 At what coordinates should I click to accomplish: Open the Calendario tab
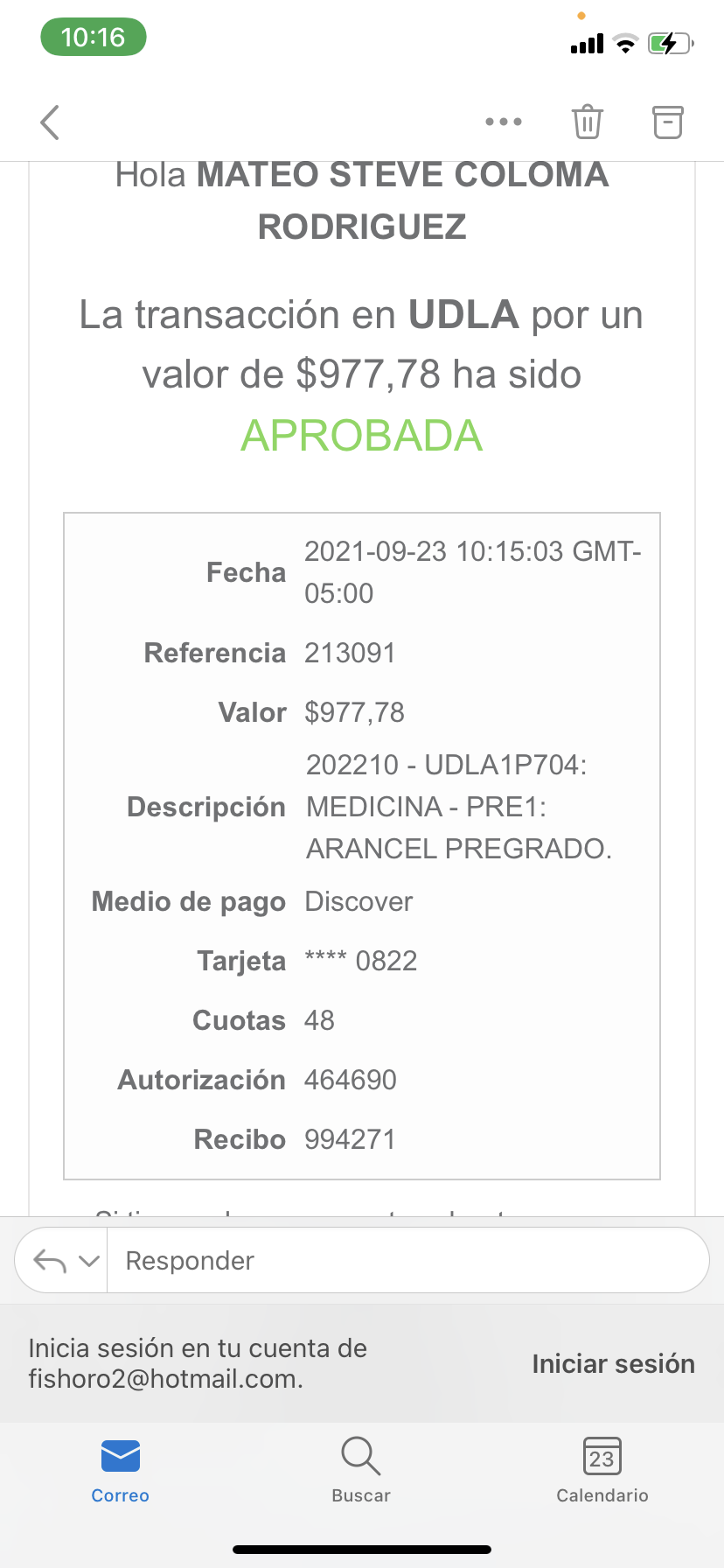[x=602, y=1470]
